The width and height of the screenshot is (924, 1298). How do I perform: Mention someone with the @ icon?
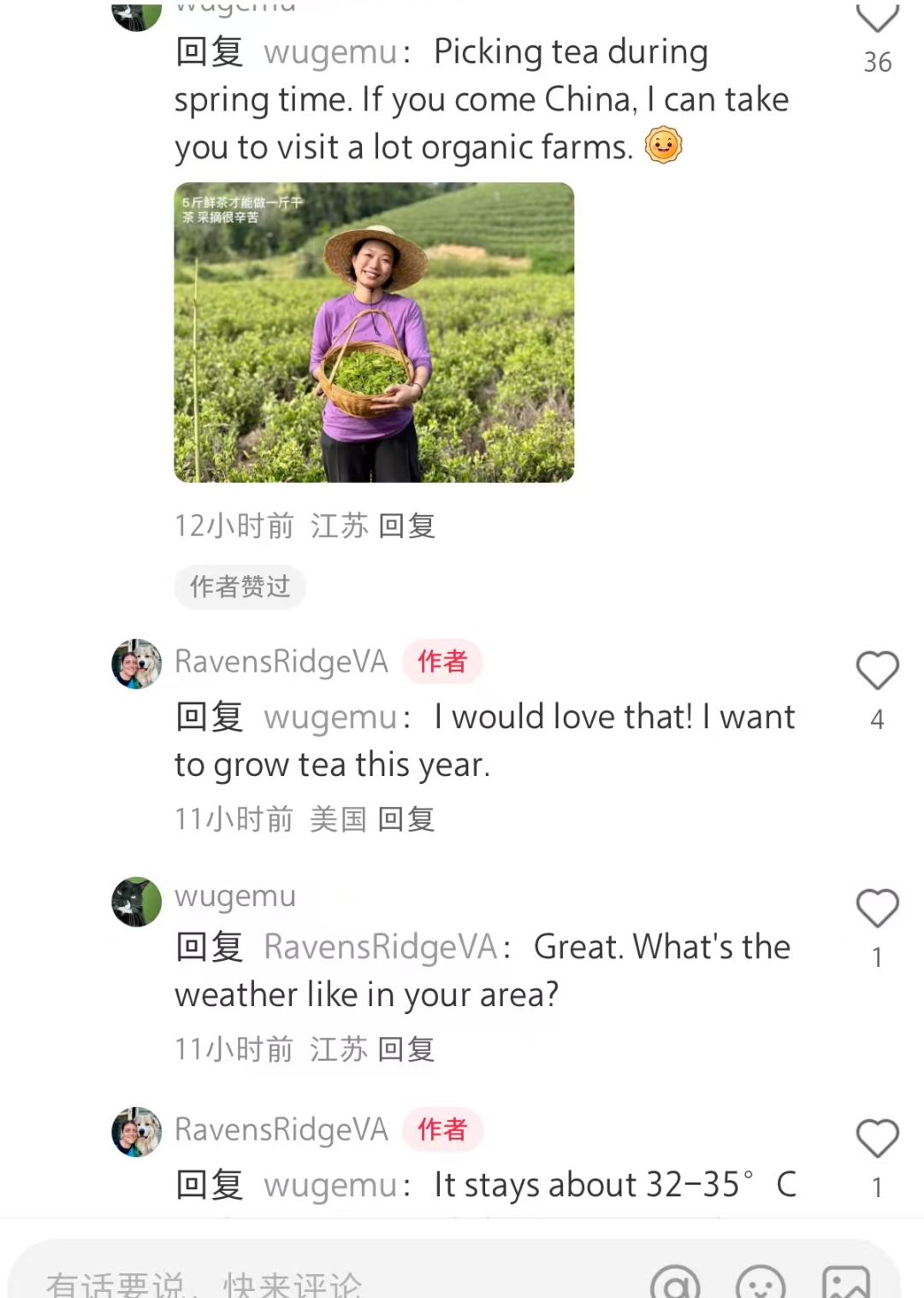click(675, 1282)
